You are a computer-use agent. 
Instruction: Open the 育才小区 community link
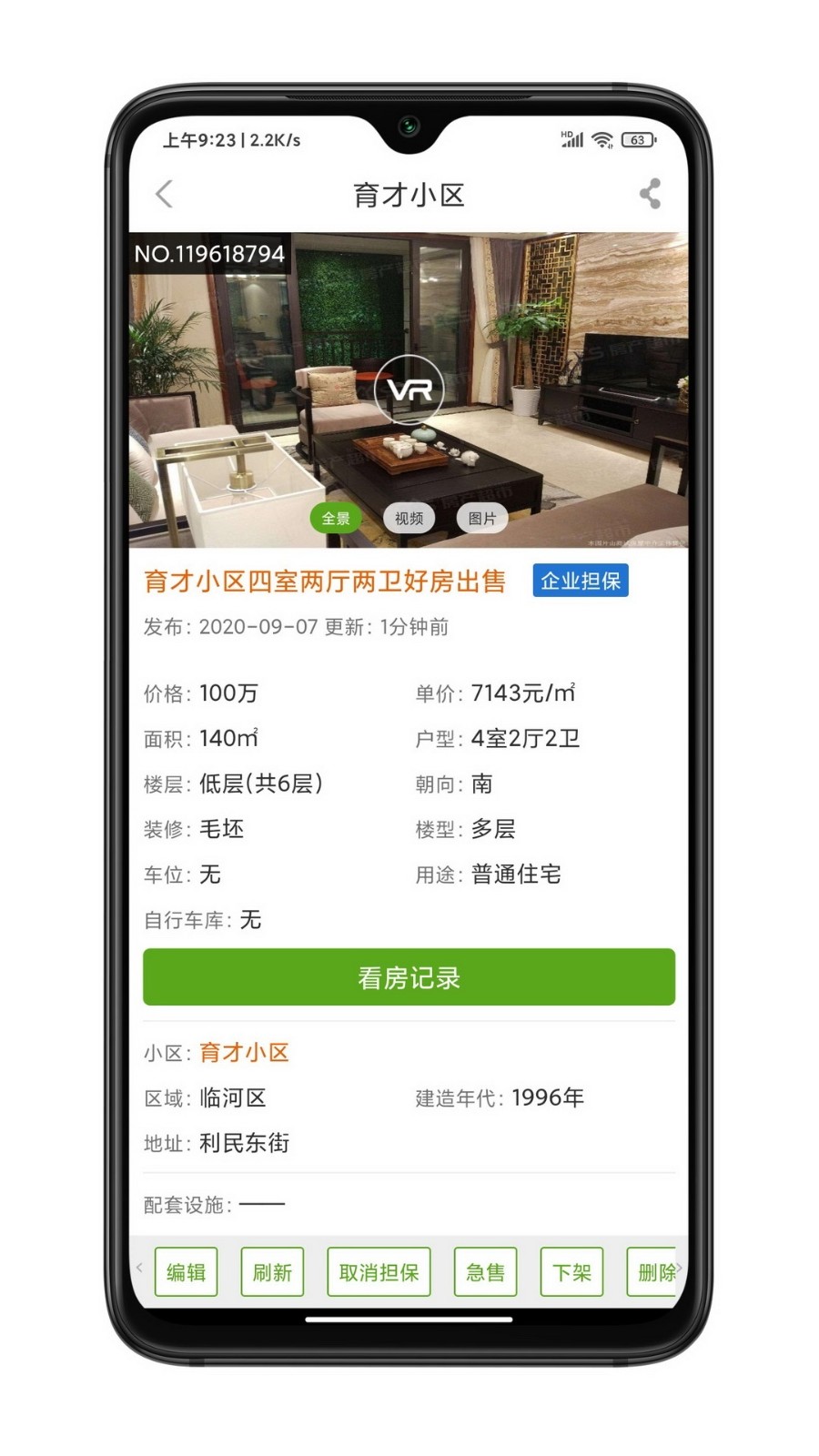click(x=244, y=1053)
